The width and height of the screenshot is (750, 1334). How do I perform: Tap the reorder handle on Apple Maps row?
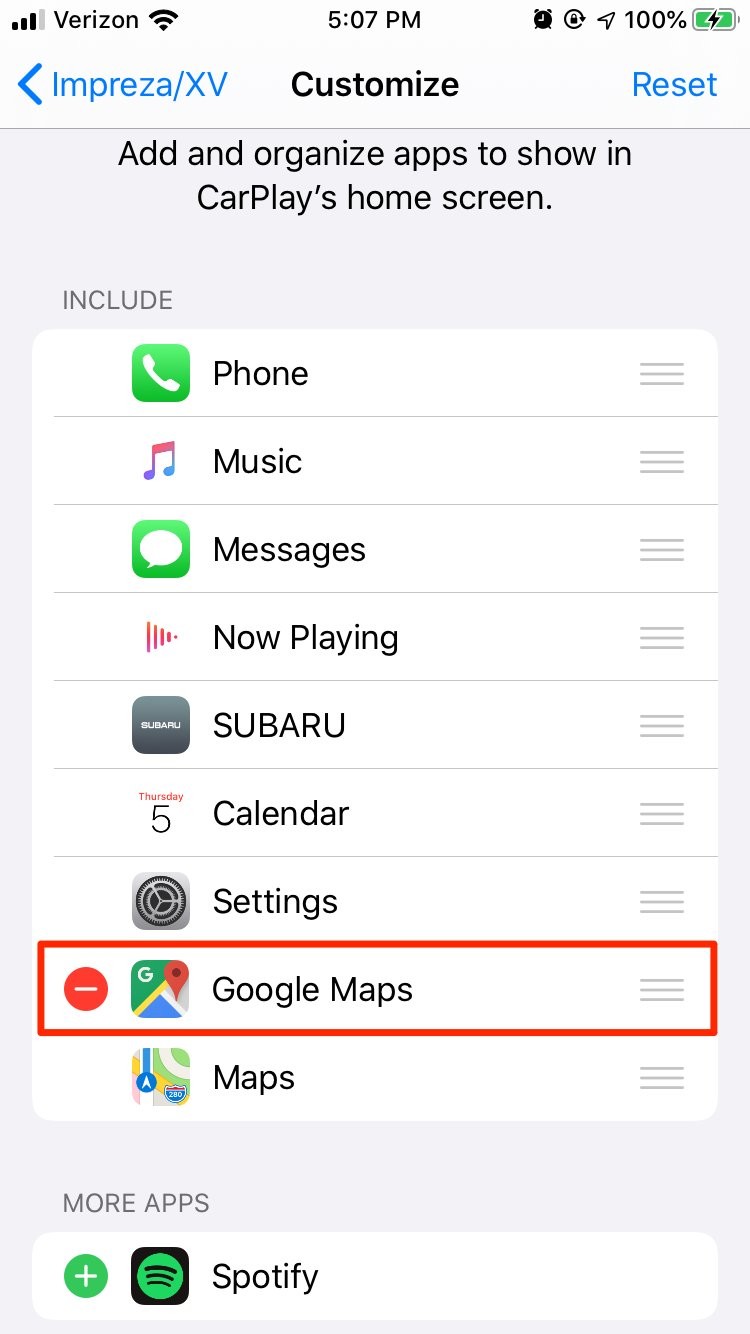[x=662, y=1078]
